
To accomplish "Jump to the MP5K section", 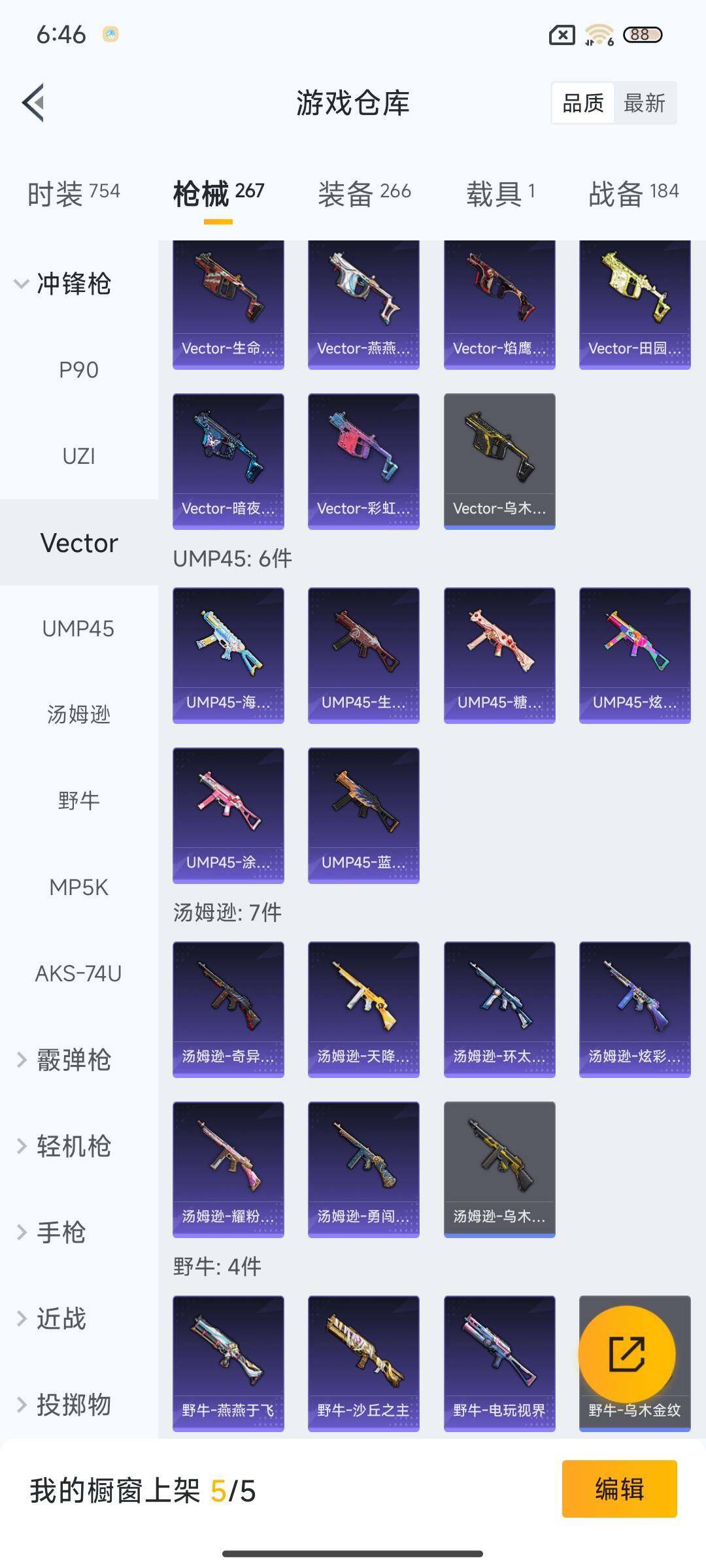I will pyautogui.click(x=78, y=887).
